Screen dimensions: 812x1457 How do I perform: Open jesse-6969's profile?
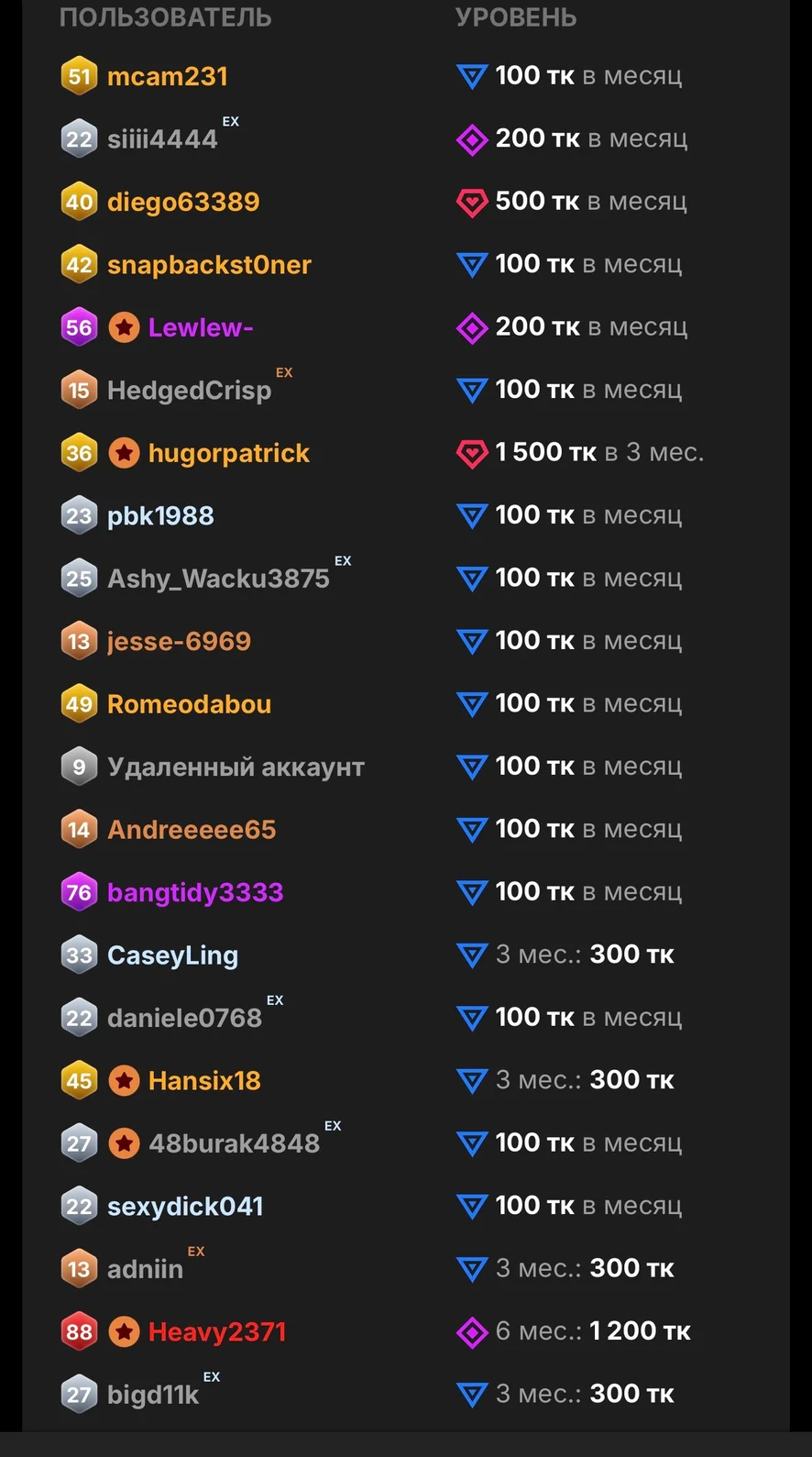click(x=179, y=641)
